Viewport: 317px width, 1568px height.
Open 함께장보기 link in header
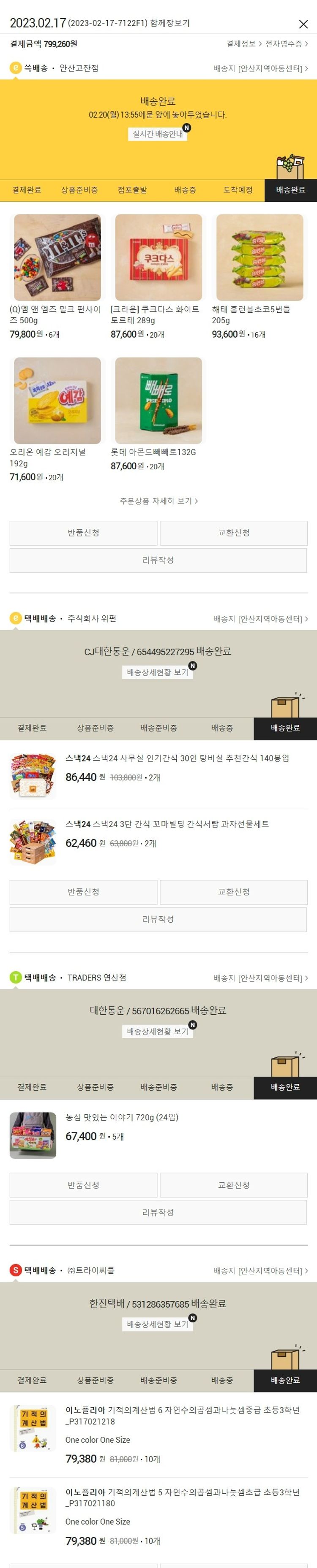(x=174, y=24)
